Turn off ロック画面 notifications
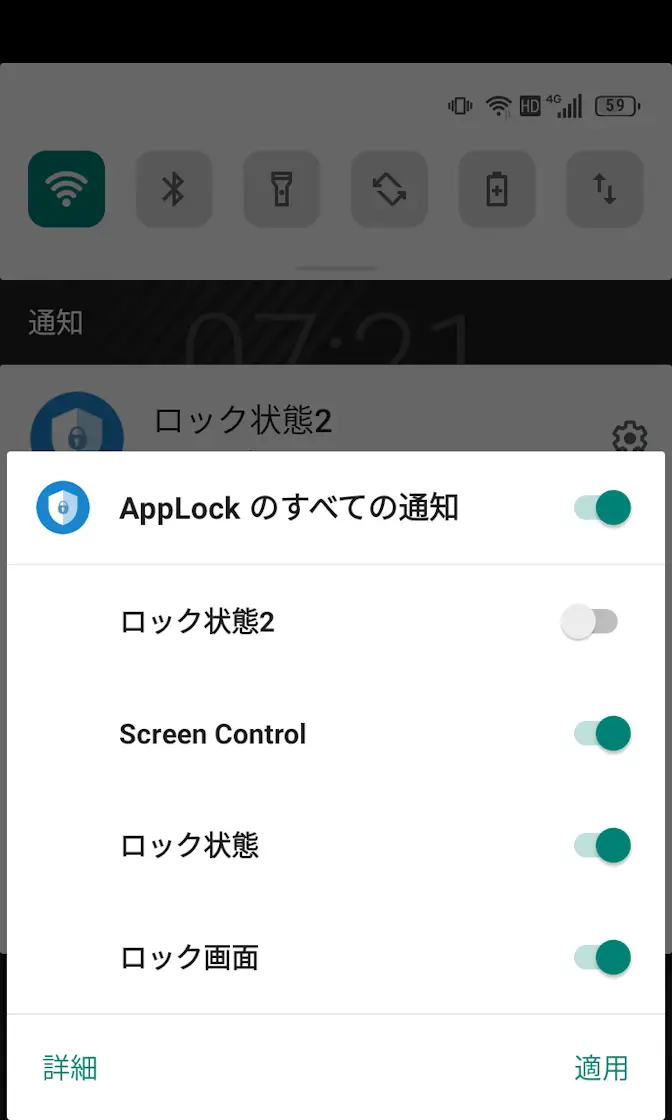The height and width of the screenshot is (1120, 672). (x=603, y=958)
